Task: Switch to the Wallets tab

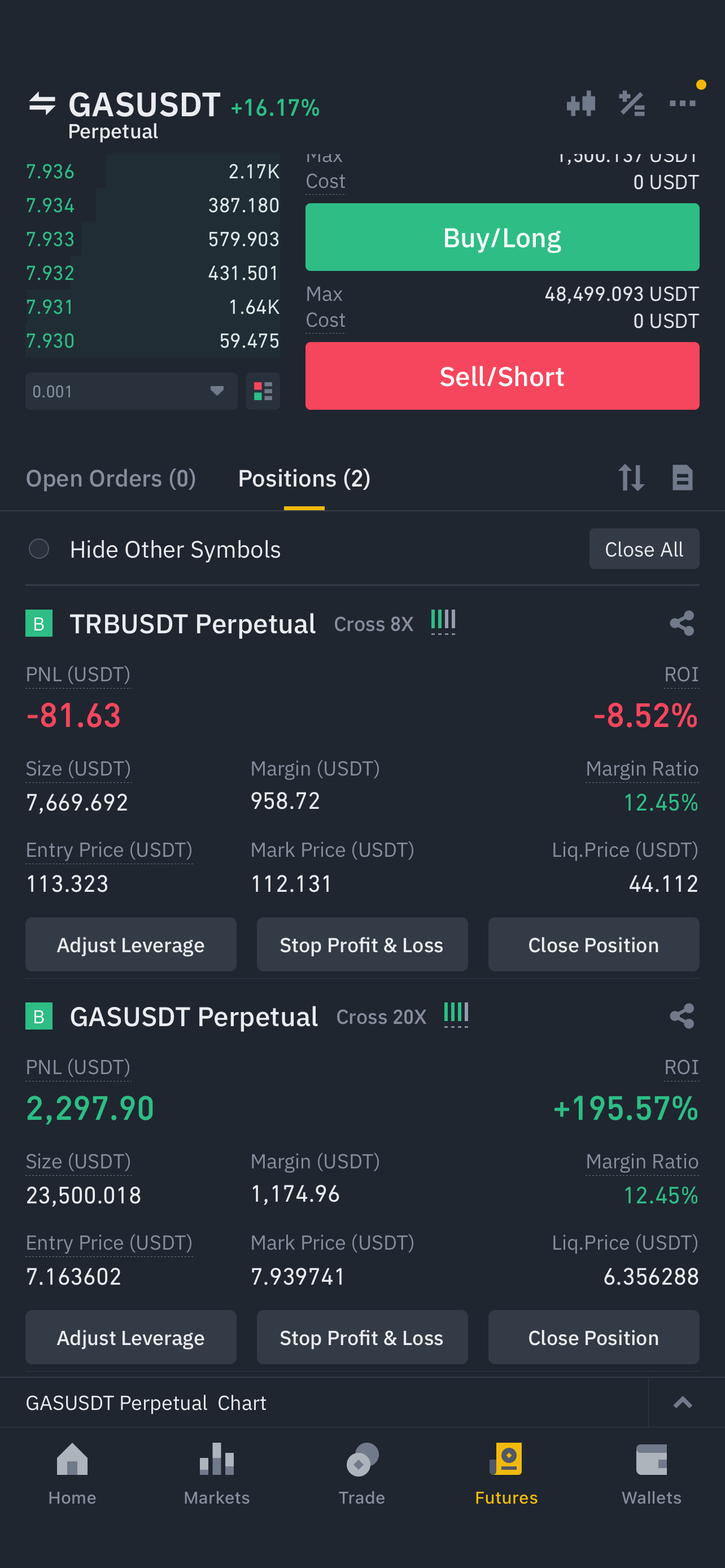Action: 652,1473
